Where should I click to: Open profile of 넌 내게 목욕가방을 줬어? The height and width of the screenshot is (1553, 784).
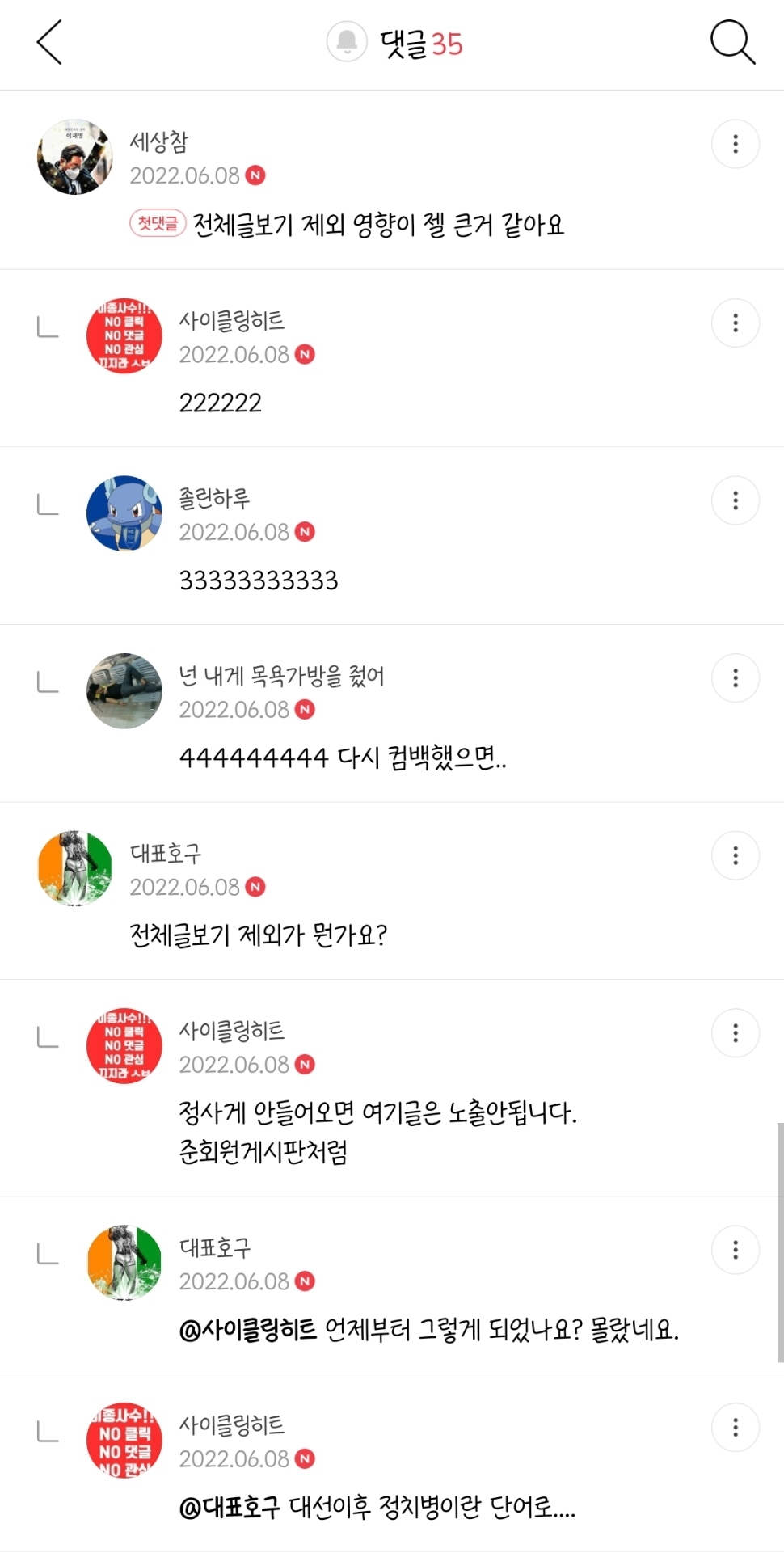pos(124,690)
